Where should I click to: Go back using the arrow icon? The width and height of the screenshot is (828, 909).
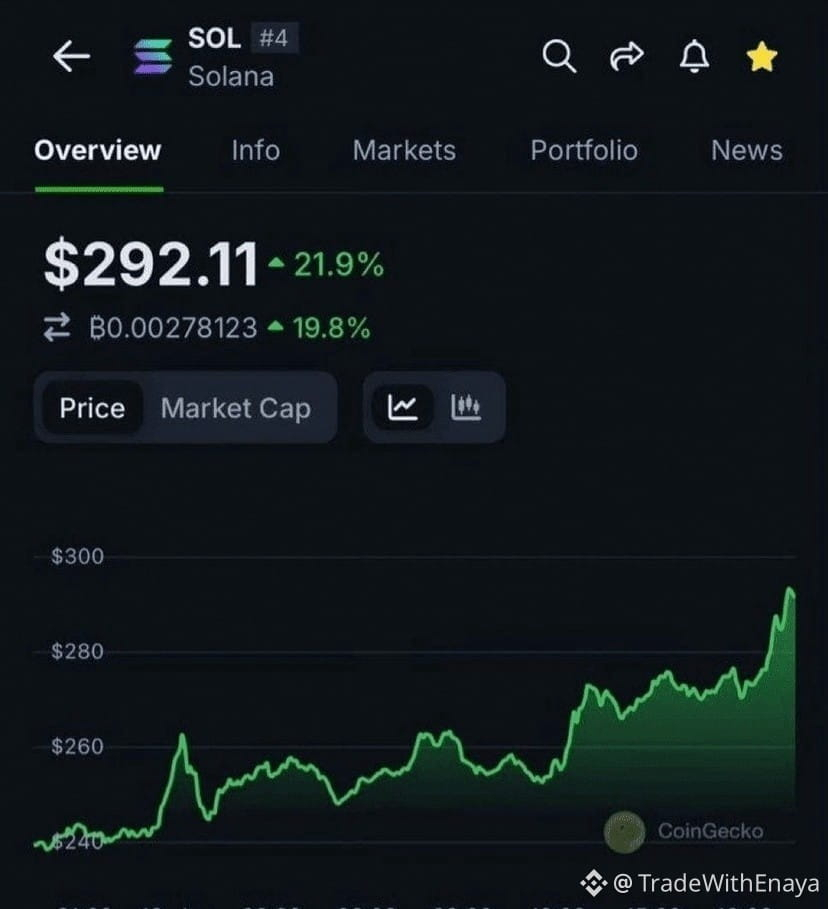point(71,57)
